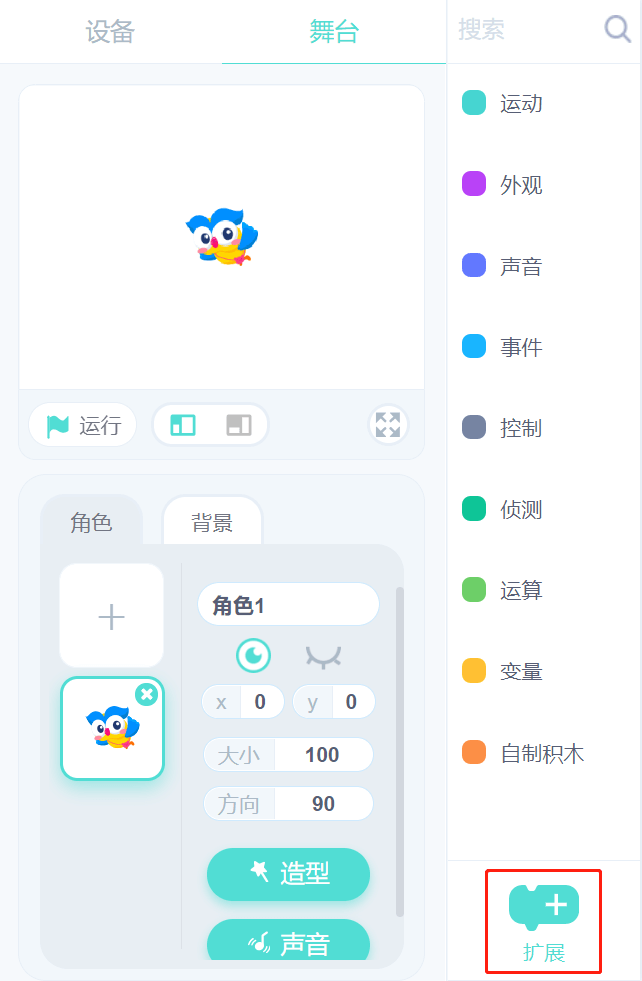This screenshot has height=981, width=642.
Task: Delete the selected sprite thumbnail
Action: (147, 694)
